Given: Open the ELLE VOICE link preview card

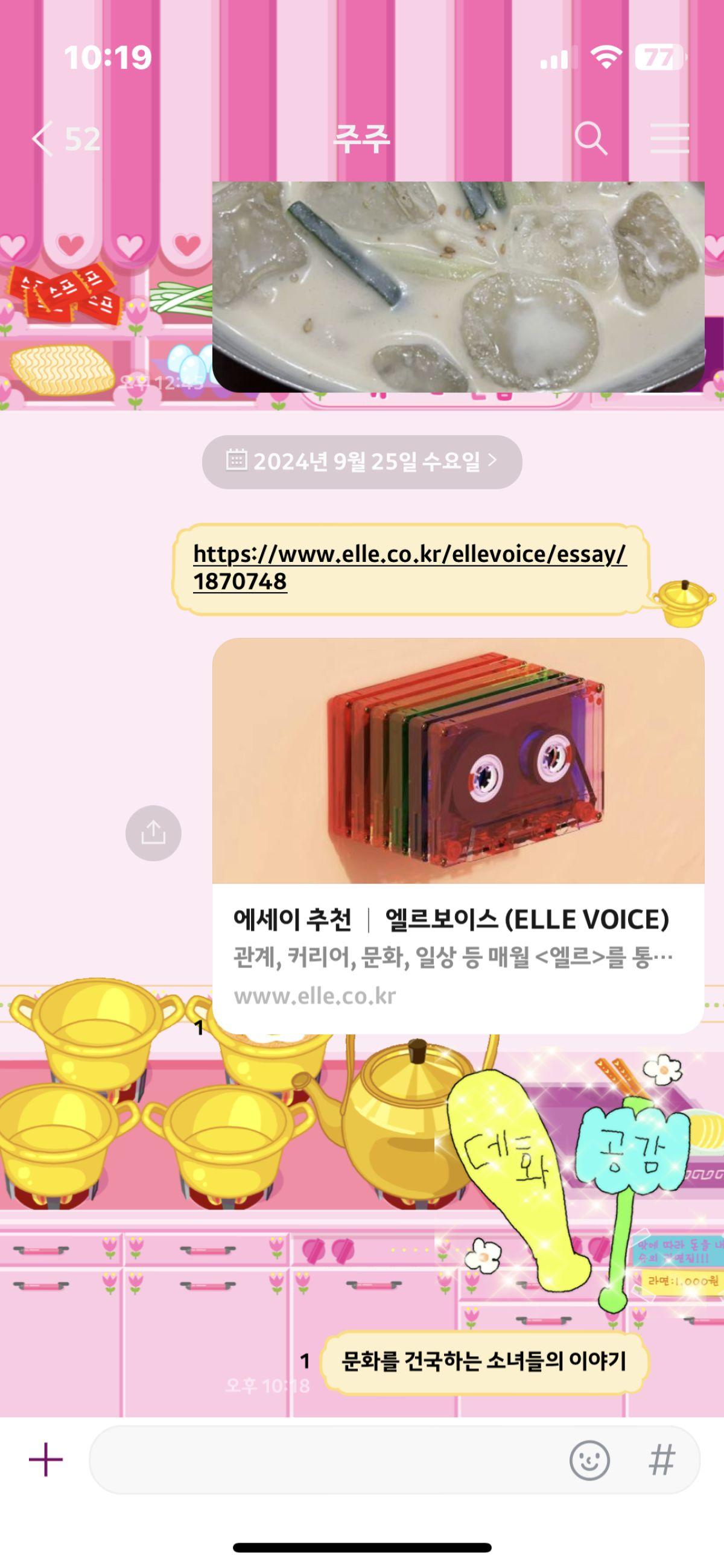Looking at the screenshot, I should click(x=457, y=834).
